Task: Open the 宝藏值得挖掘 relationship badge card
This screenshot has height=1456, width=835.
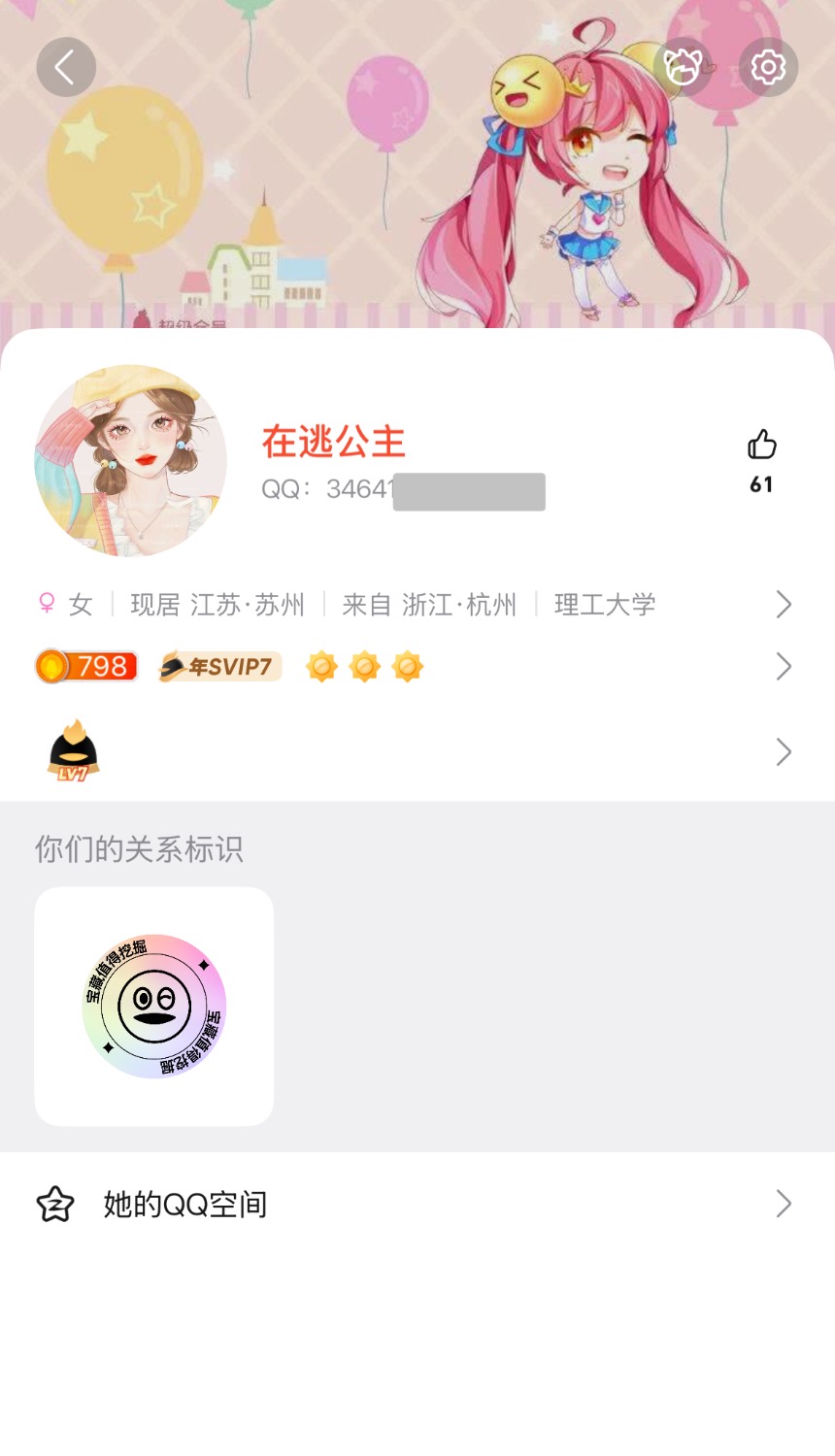Action: pos(153,1007)
